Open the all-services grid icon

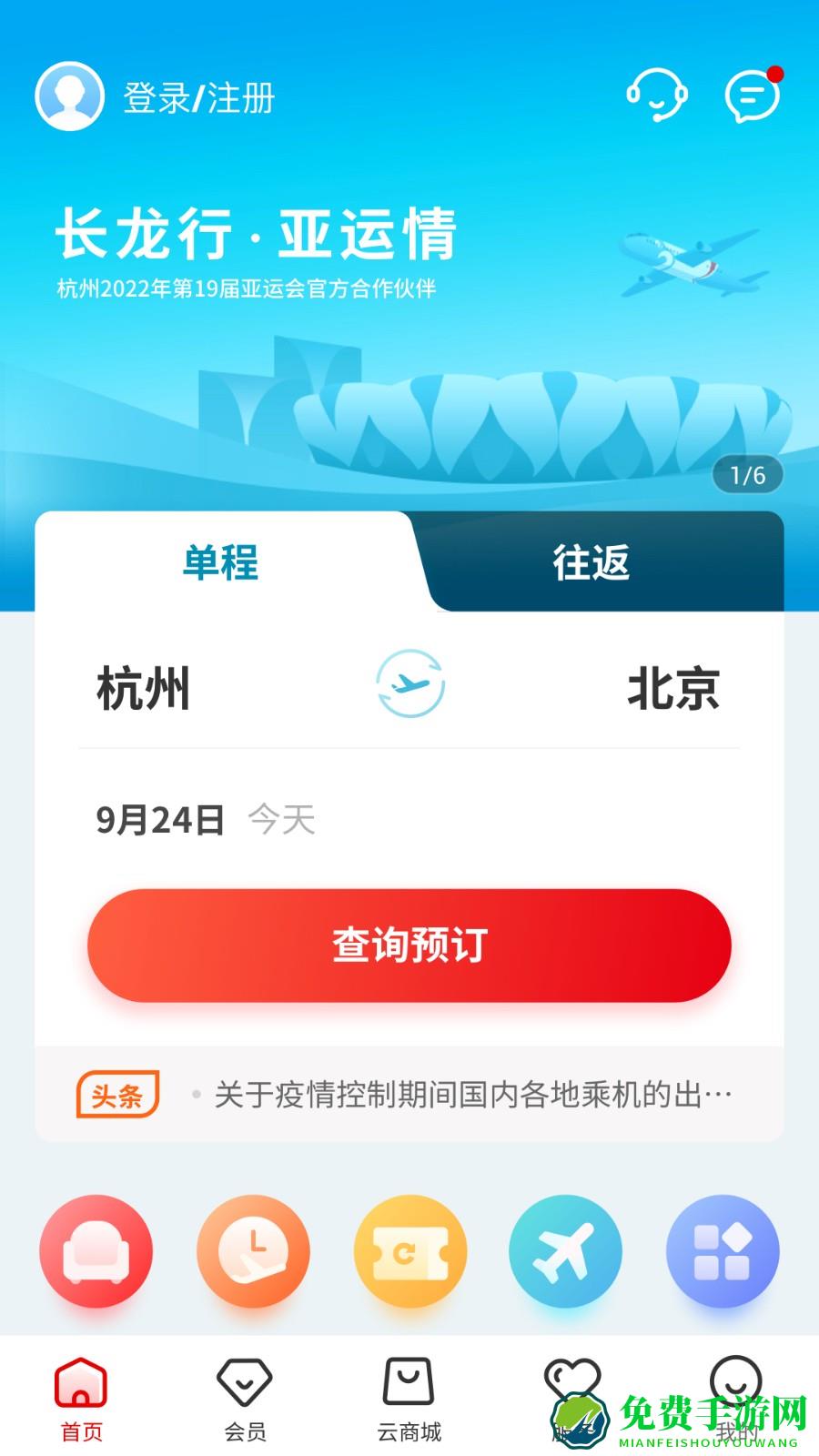tap(723, 1251)
